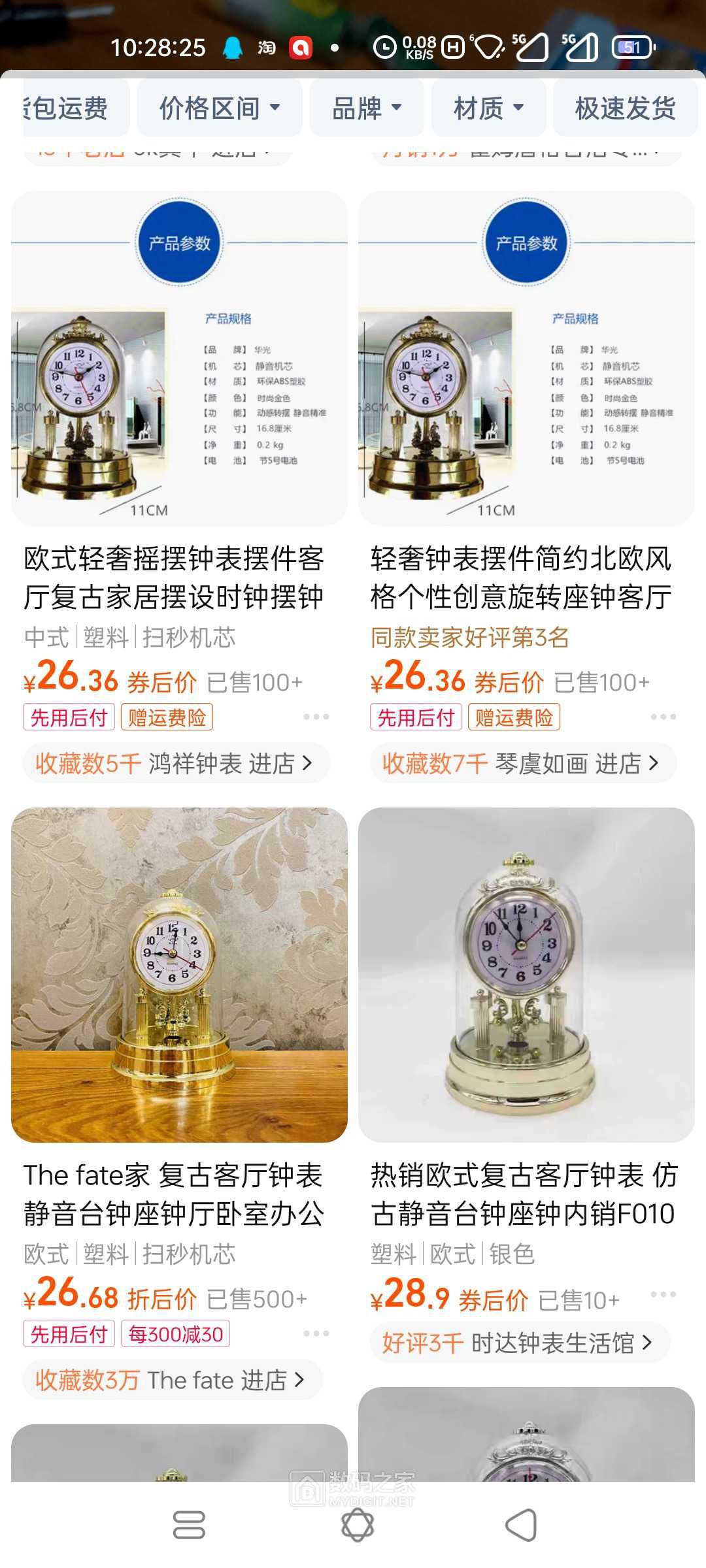The height and width of the screenshot is (1568, 706).
Task: Expand the 材质 material filter
Action: pyautogui.click(x=488, y=108)
